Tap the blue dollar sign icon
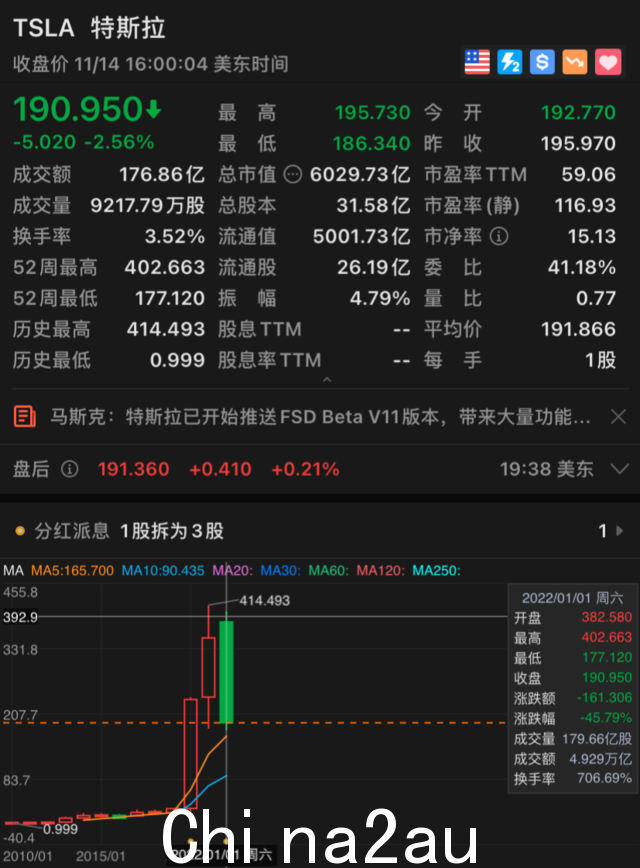The height and width of the screenshot is (868, 640). coord(542,62)
